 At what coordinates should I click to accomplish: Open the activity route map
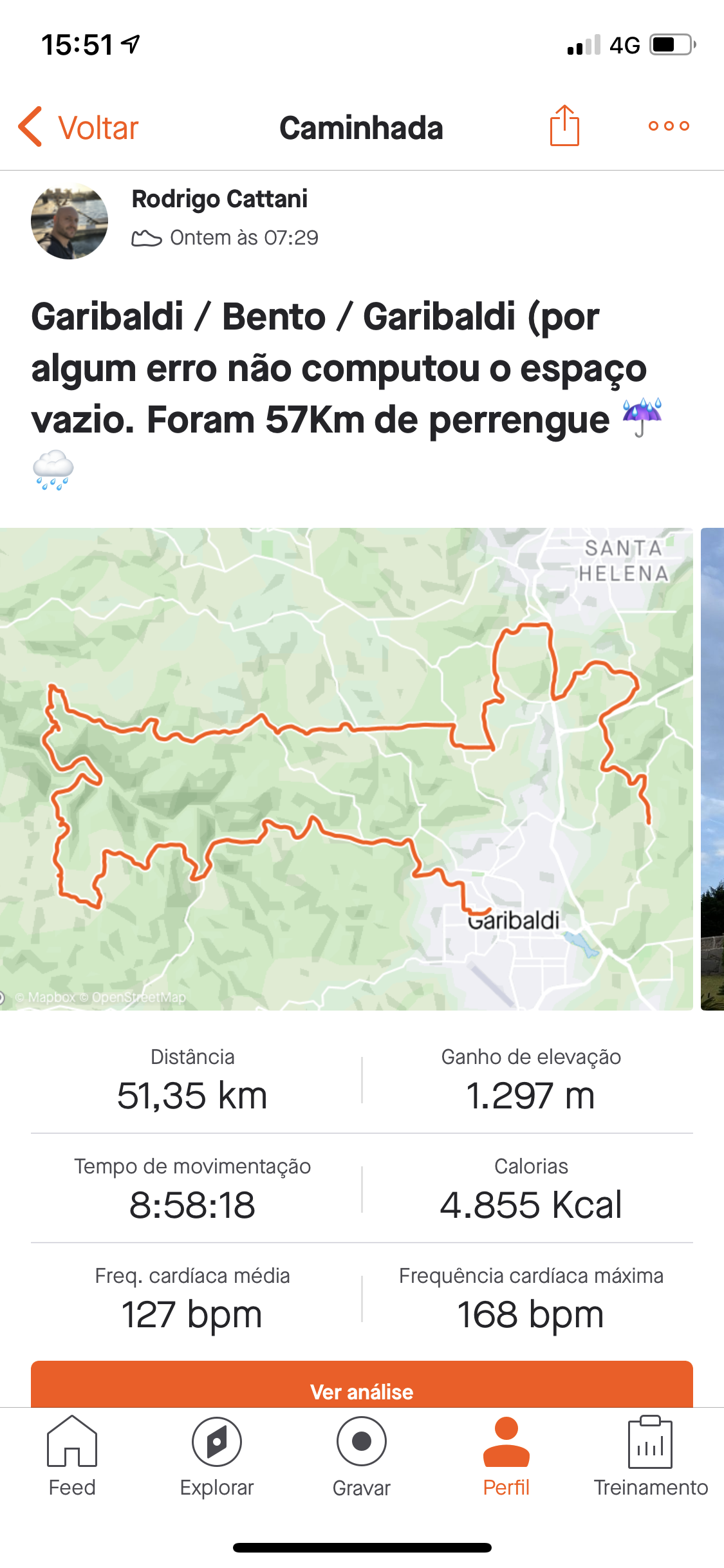click(x=346, y=769)
